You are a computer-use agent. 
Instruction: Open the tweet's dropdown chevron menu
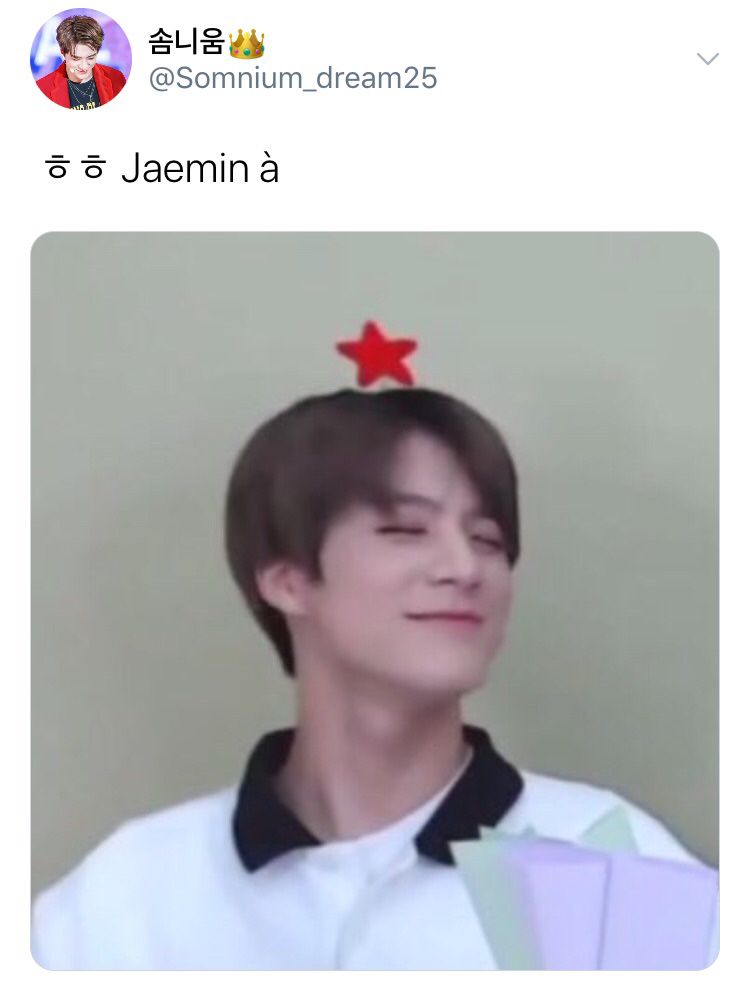pos(707,59)
